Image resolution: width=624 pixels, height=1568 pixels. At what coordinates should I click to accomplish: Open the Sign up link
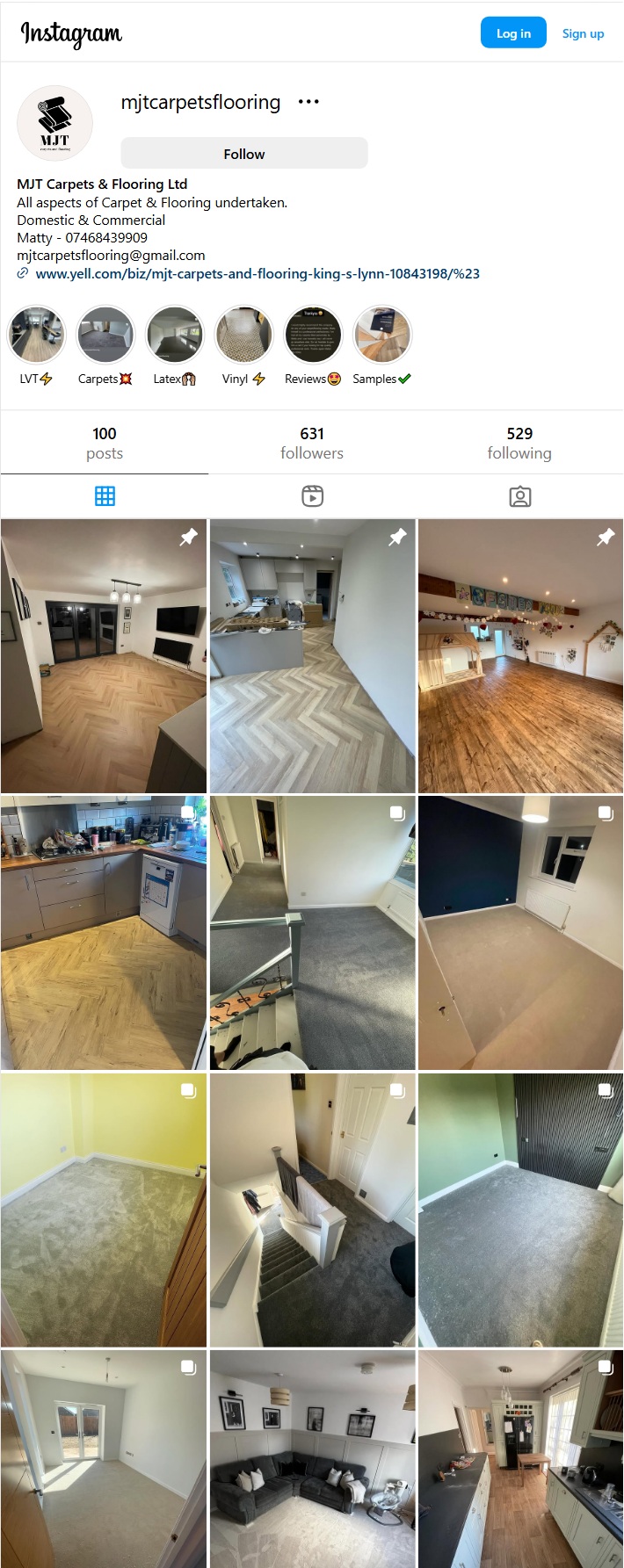point(583,33)
